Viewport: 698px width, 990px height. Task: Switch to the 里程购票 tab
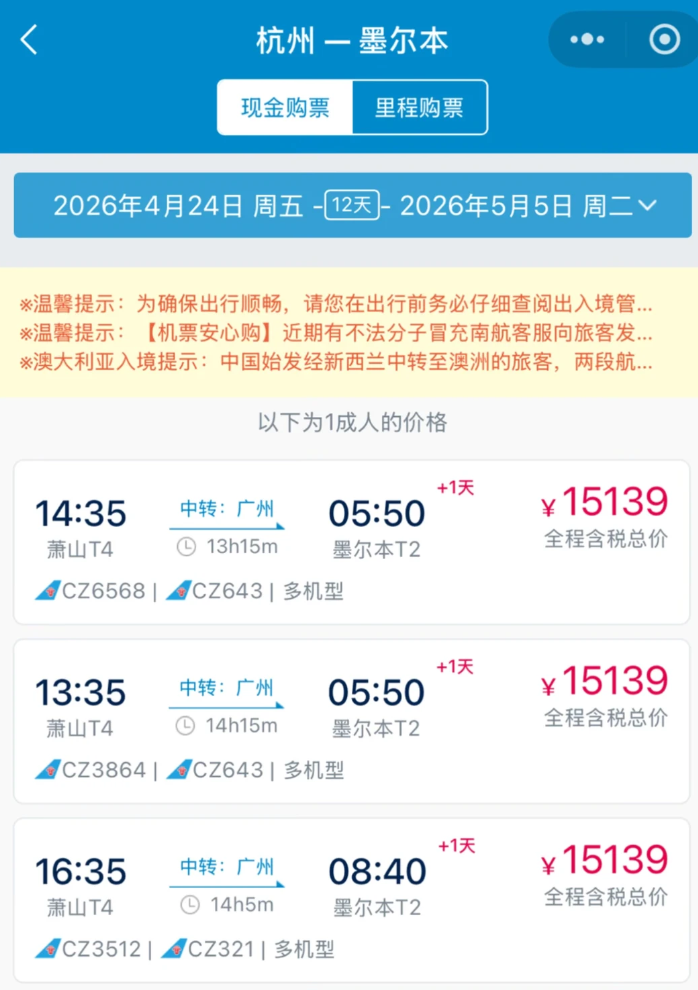pos(419,108)
